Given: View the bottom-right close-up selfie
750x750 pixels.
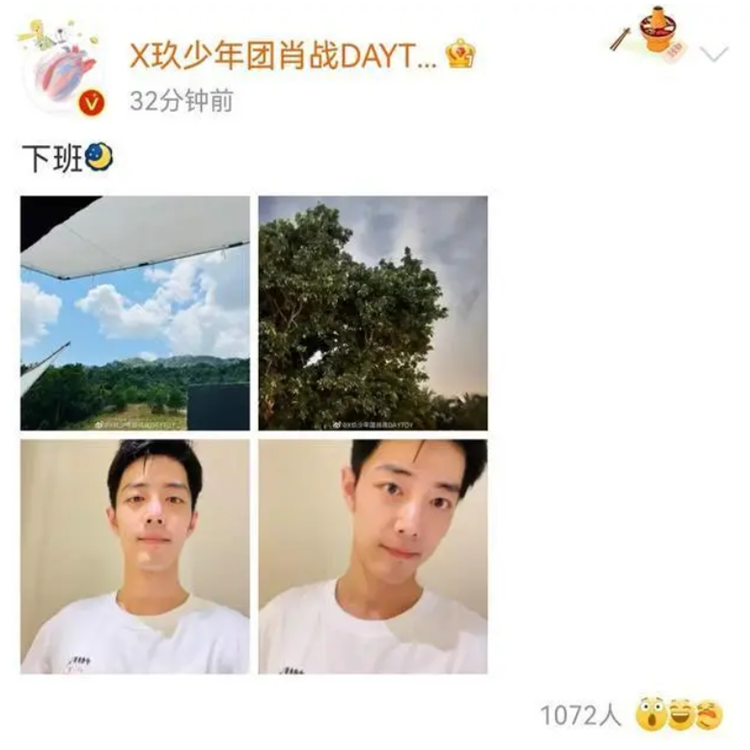Looking at the screenshot, I should pyautogui.click(x=373, y=556).
